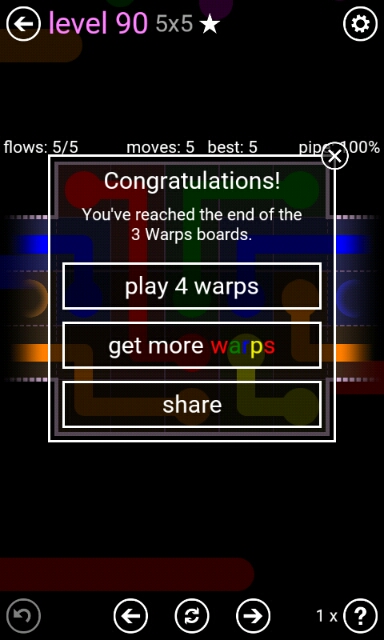Advance to the next level
The image size is (384, 640).
(x=253, y=616)
